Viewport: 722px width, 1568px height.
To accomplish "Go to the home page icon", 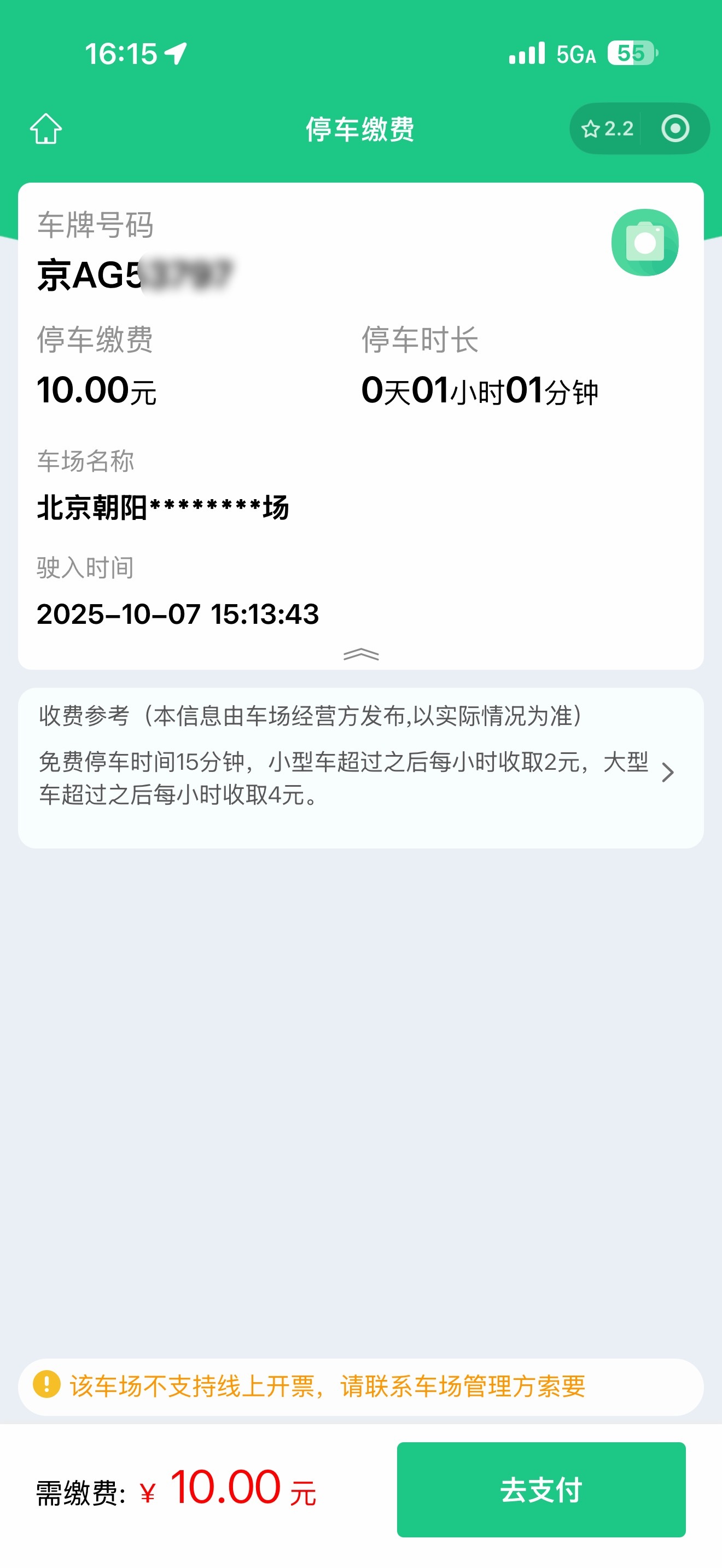I will point(46,129).
